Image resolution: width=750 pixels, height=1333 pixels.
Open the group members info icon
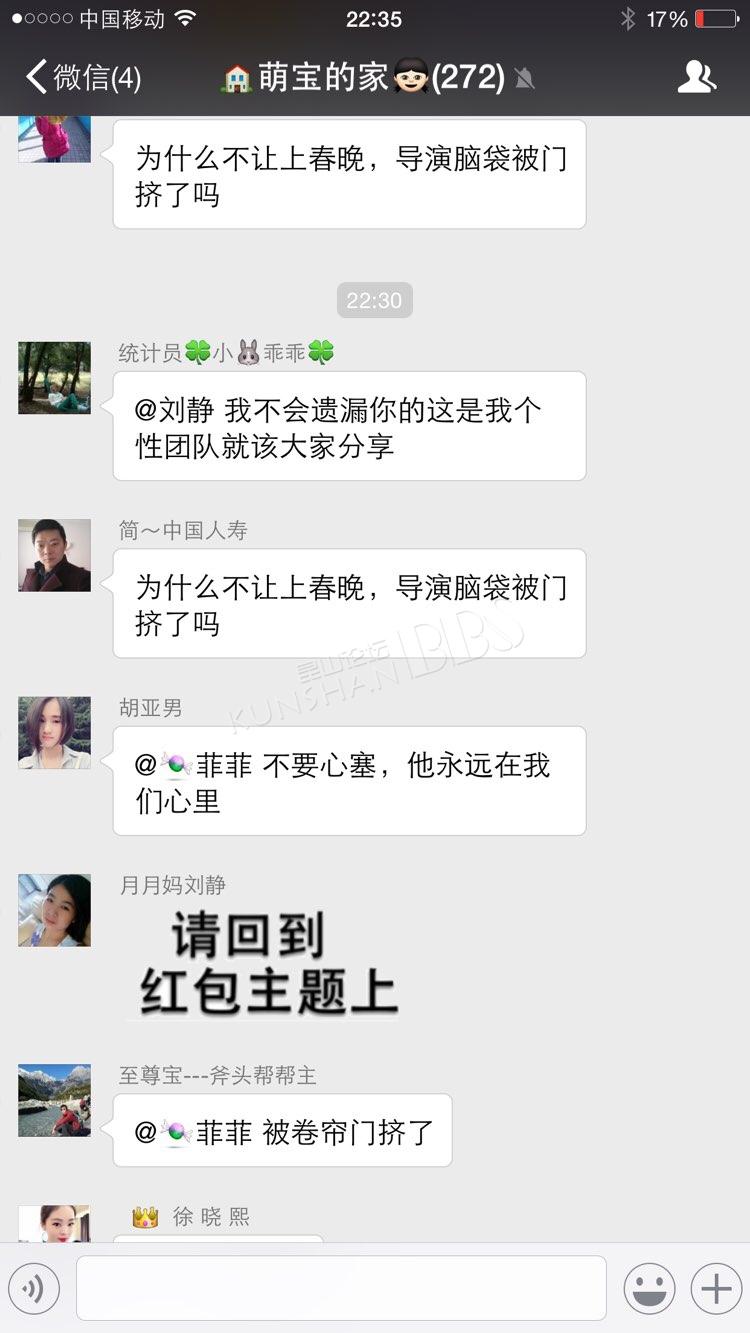[x=697, y=77]
